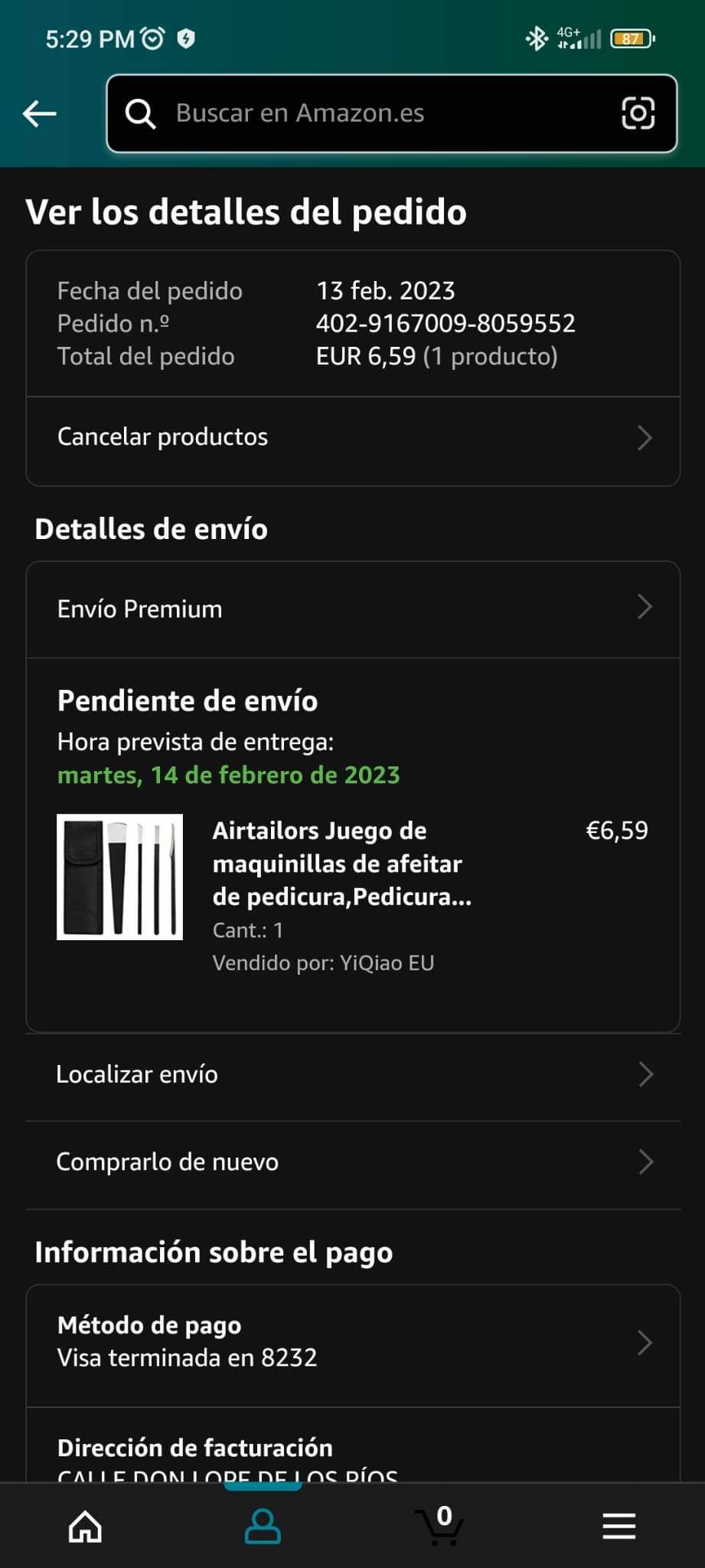This screenshot has height=1568, width=705.
Task: Switch to the account profile tab
Action: tap(263, 1527)
